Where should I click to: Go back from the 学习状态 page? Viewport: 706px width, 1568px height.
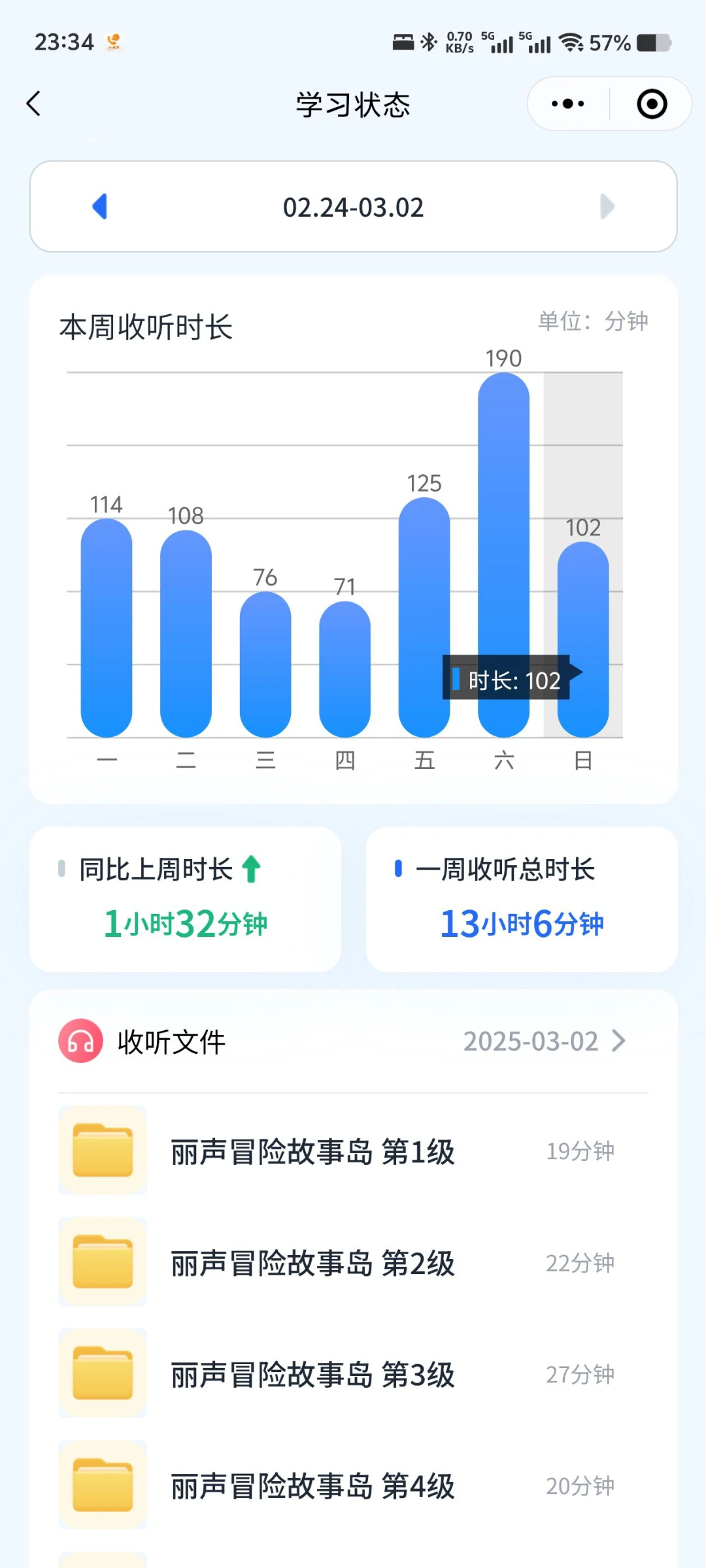tap(34, 103)
